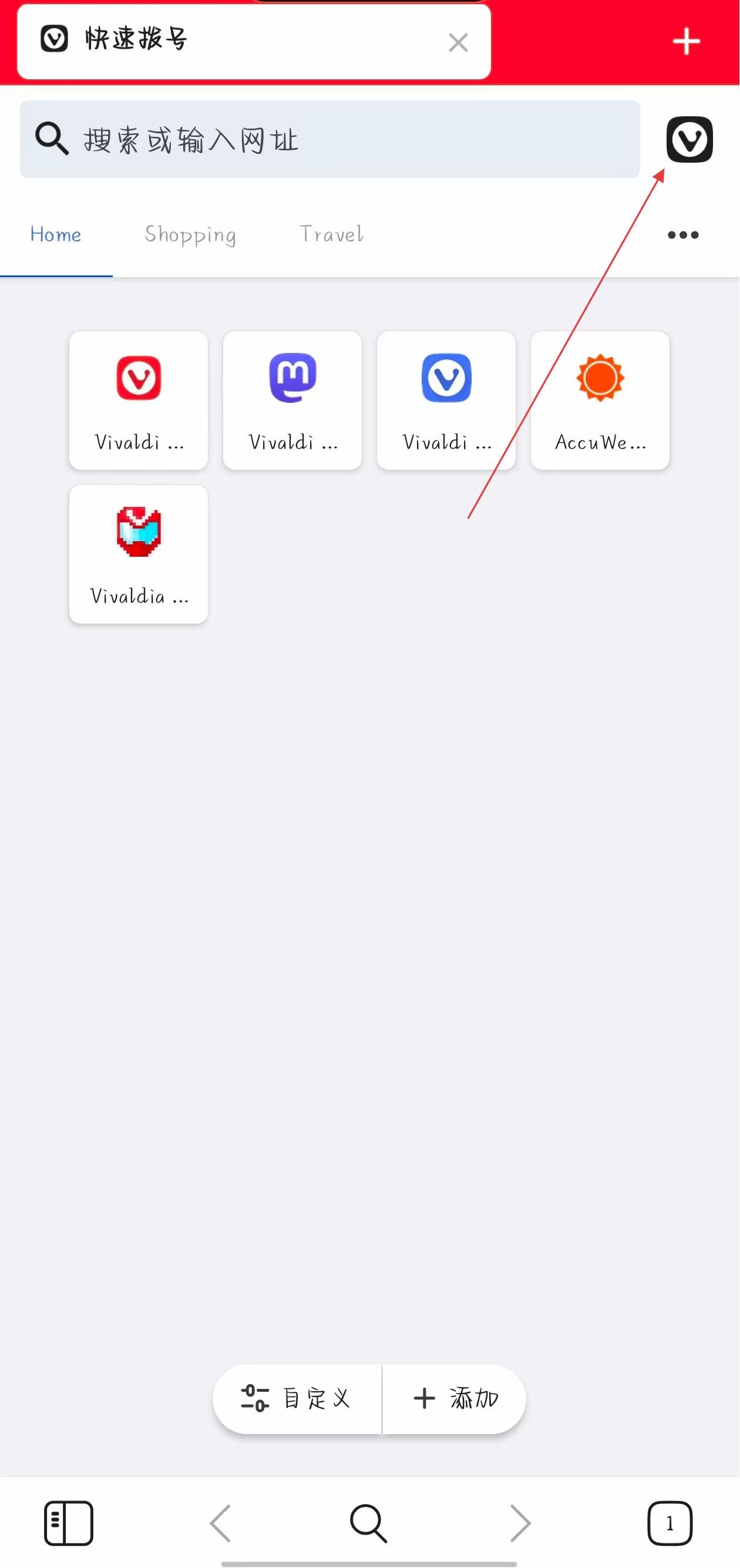Tap the 搜索或输入网址 address field
Image resolution: width=740 pixels, height=1568 pixels.
[330, 139]
